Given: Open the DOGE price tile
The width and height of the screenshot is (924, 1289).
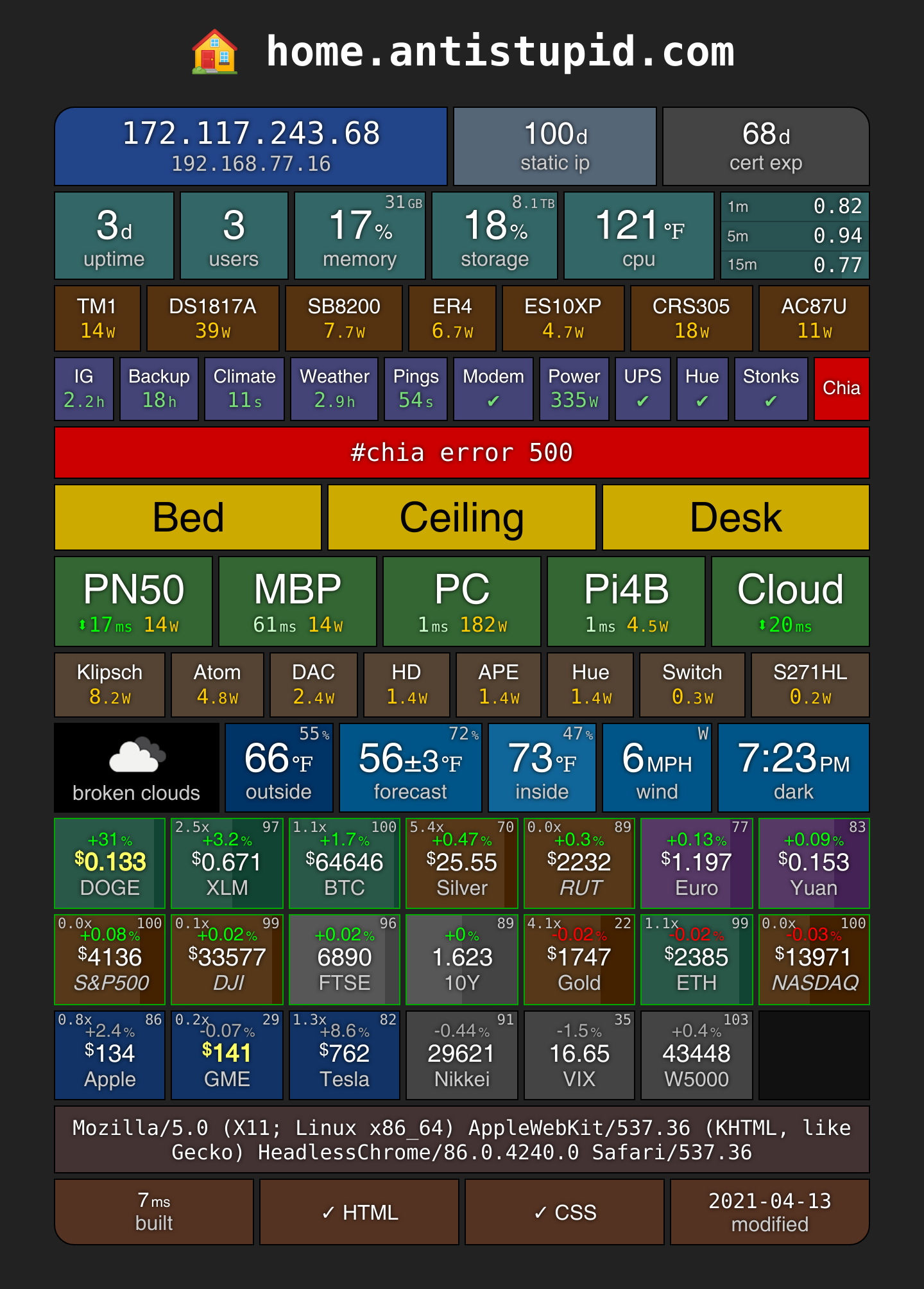Looking at the screenshot, I should 110,863.
